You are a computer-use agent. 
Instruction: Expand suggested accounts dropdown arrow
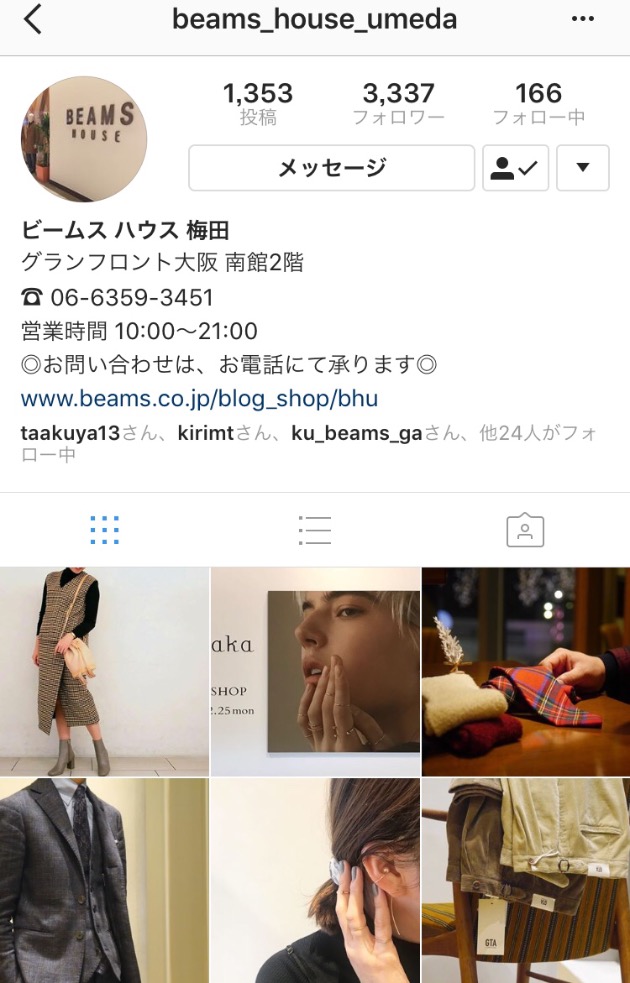(583, 168)
